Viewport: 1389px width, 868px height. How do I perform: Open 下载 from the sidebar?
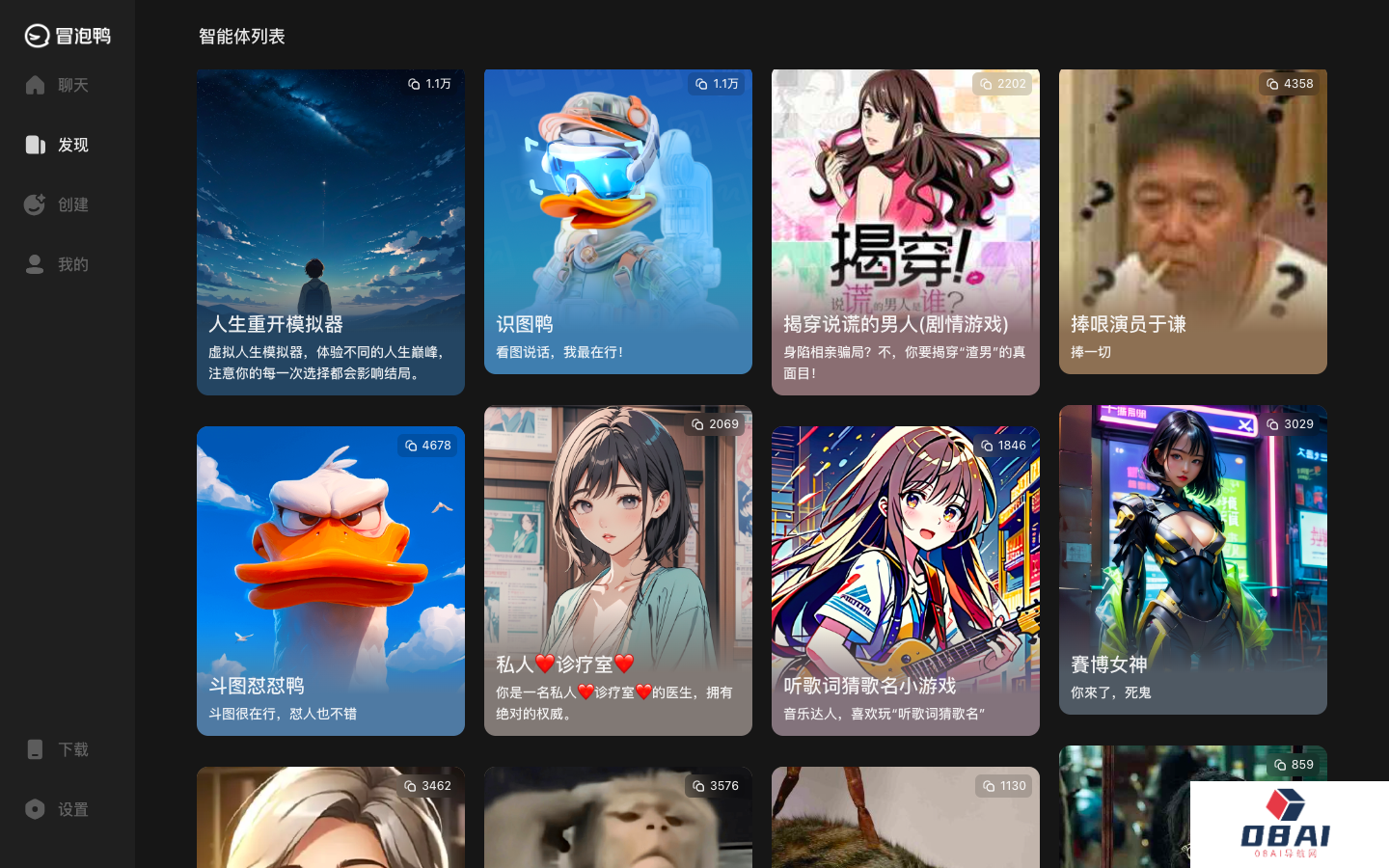click(58, 749)
